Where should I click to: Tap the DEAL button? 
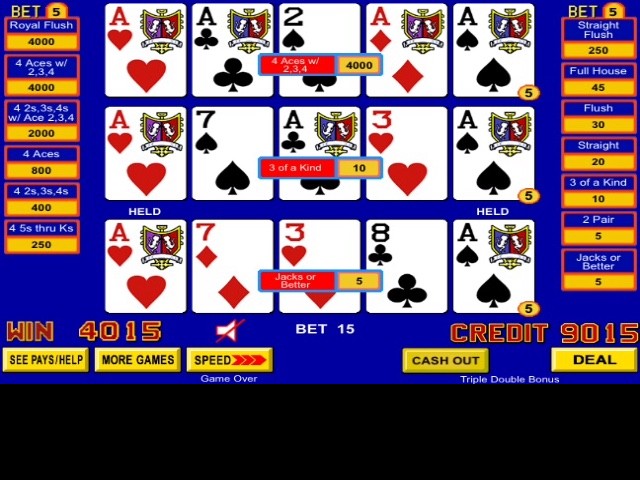pyautogui.click(x=594, y=360)
